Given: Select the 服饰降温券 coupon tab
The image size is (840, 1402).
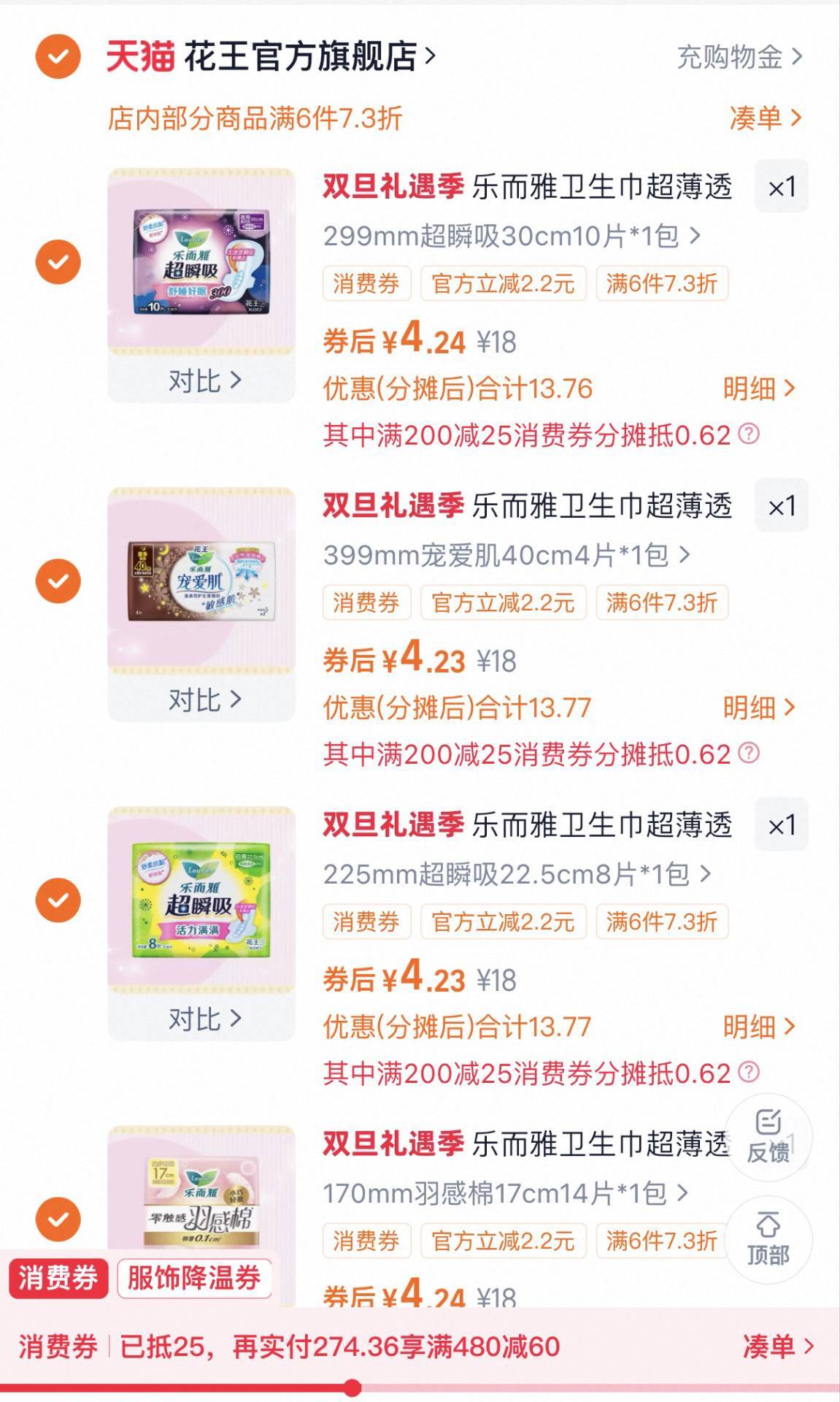Looking at the screenshot, I should click(x=194, y=1278).
